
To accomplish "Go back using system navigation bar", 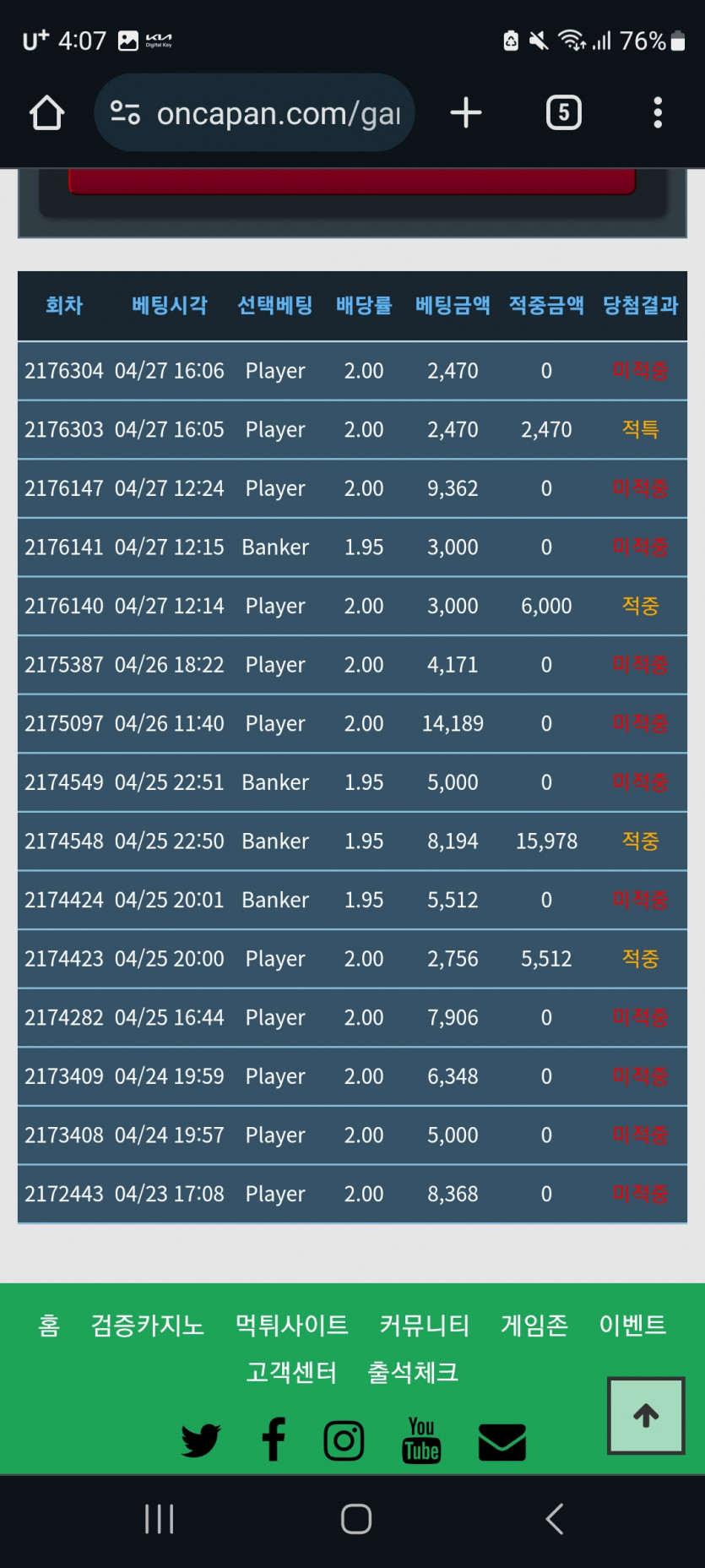I will click(554, 1519).
